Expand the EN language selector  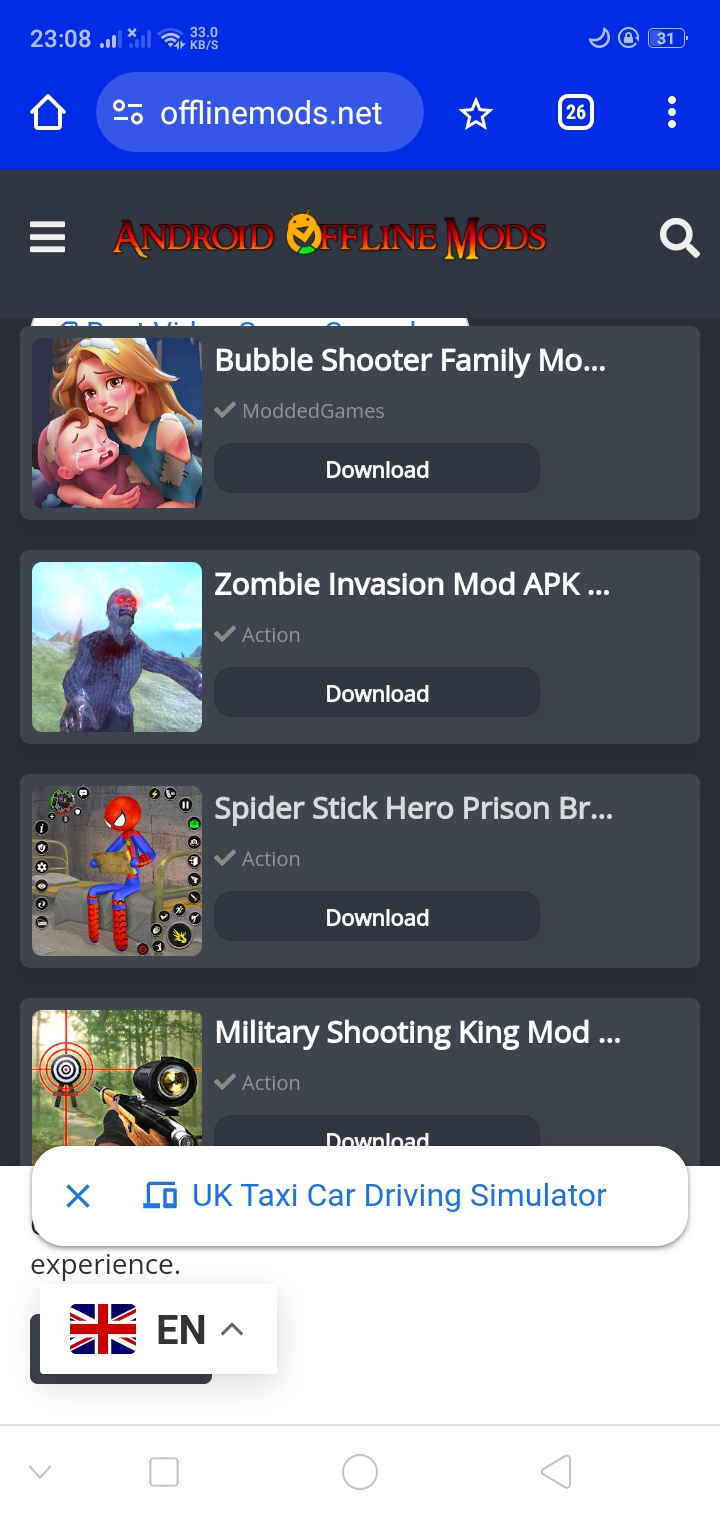pos(158,1329)
